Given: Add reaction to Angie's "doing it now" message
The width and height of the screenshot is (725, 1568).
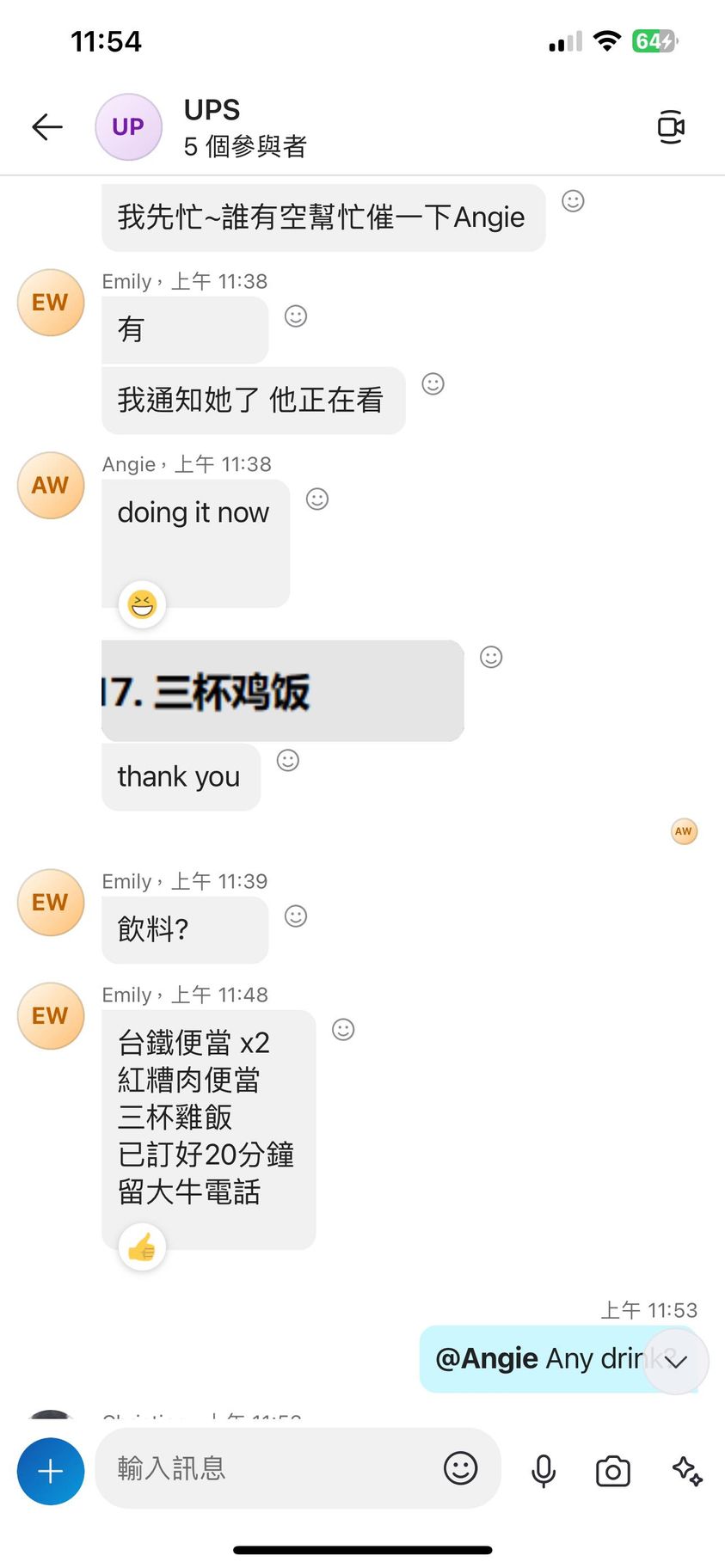Looking at the screenshot, I should click(317, 499).
